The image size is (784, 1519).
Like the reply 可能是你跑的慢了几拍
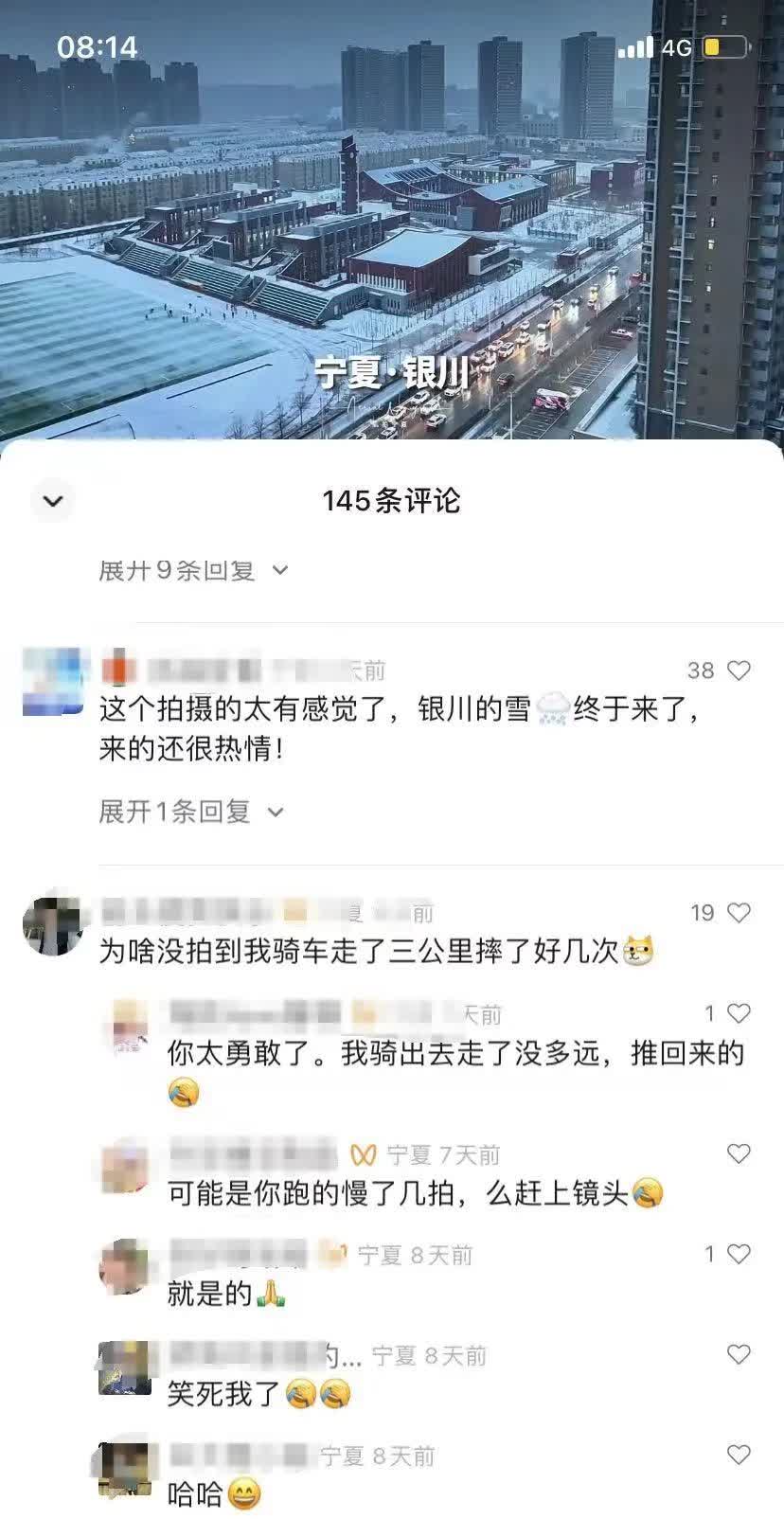(x=738, y=1153)
